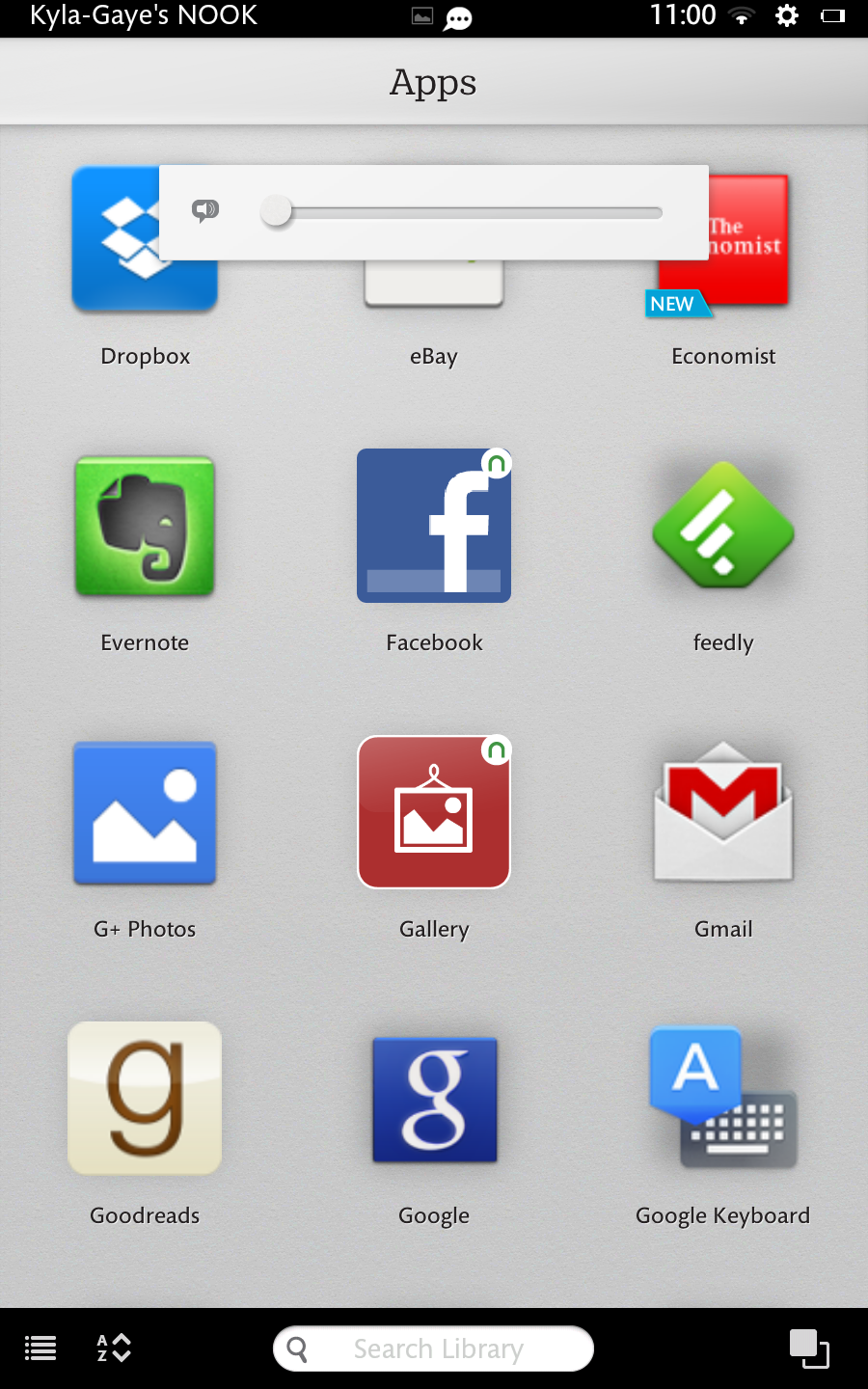Open the Google app
The width and height of the screenshot is (868, 1389).
pyautogui.click(x=434, y=1100)
